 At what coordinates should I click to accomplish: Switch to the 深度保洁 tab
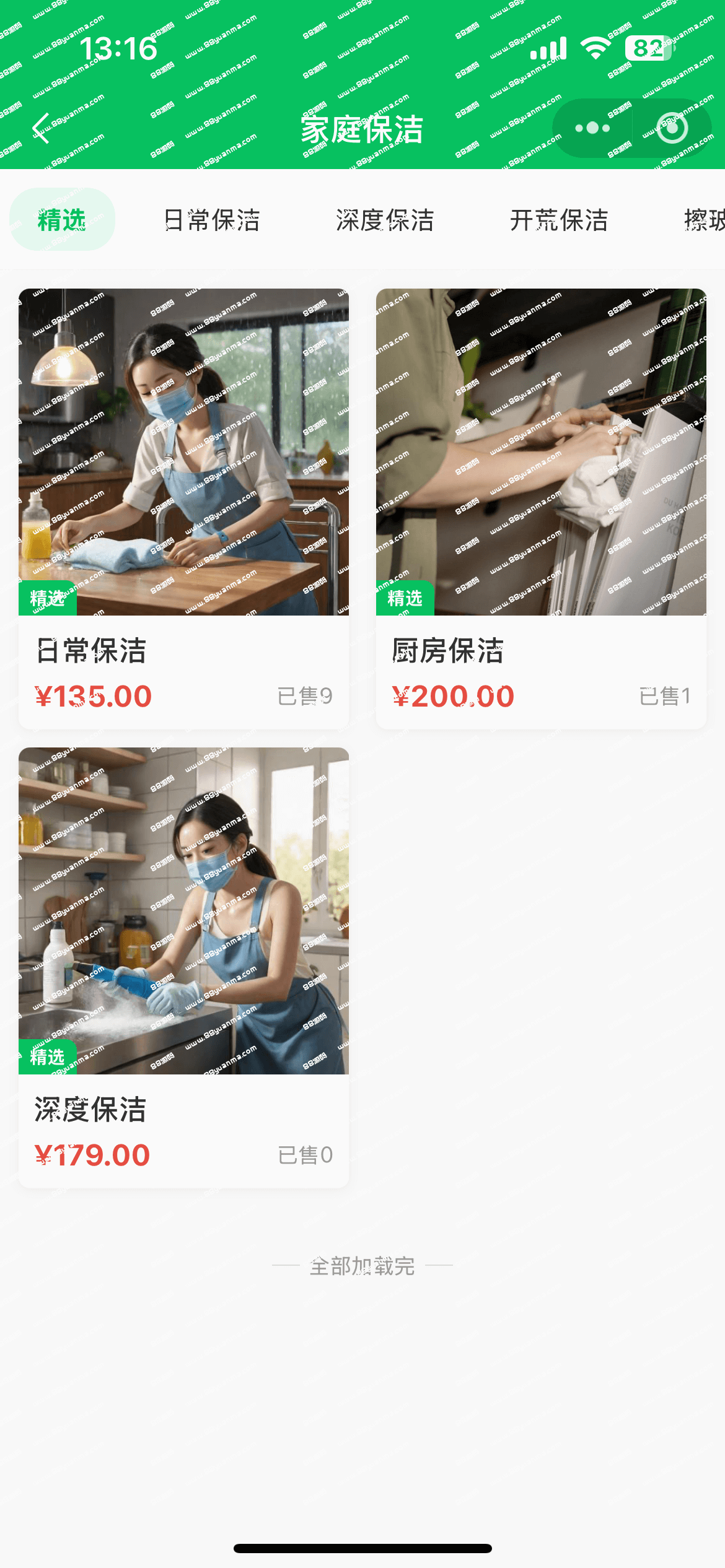coord(385,220)
